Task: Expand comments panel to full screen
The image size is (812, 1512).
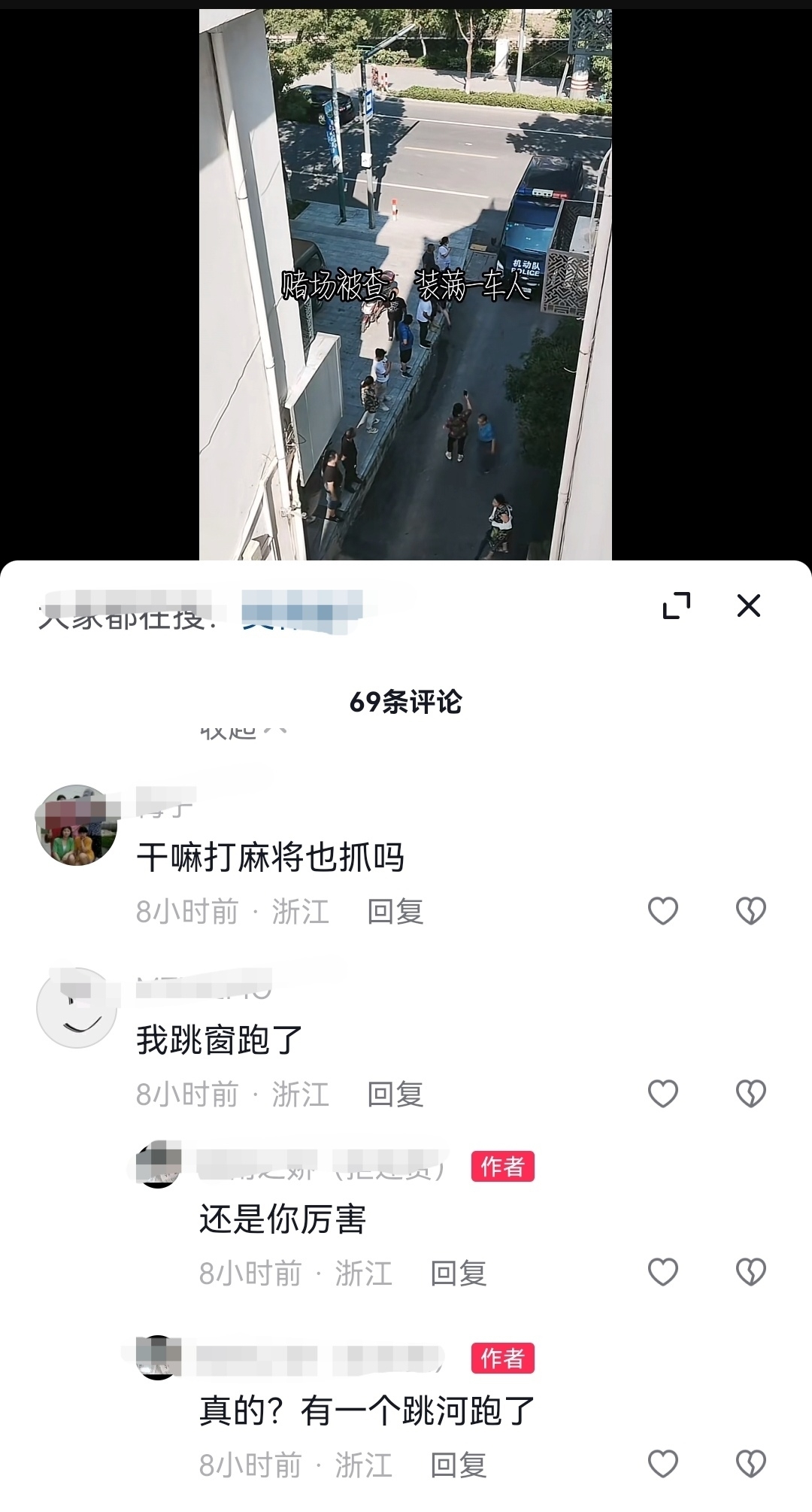Action: tap(676, 606)
